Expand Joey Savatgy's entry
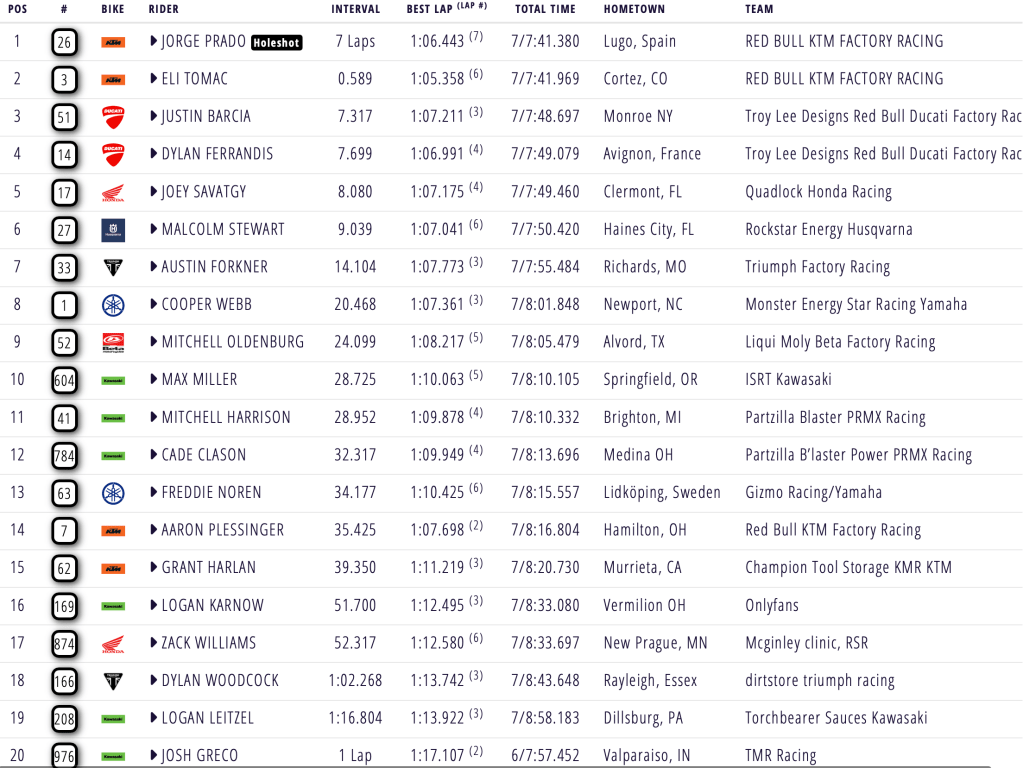 click(154, 192)
